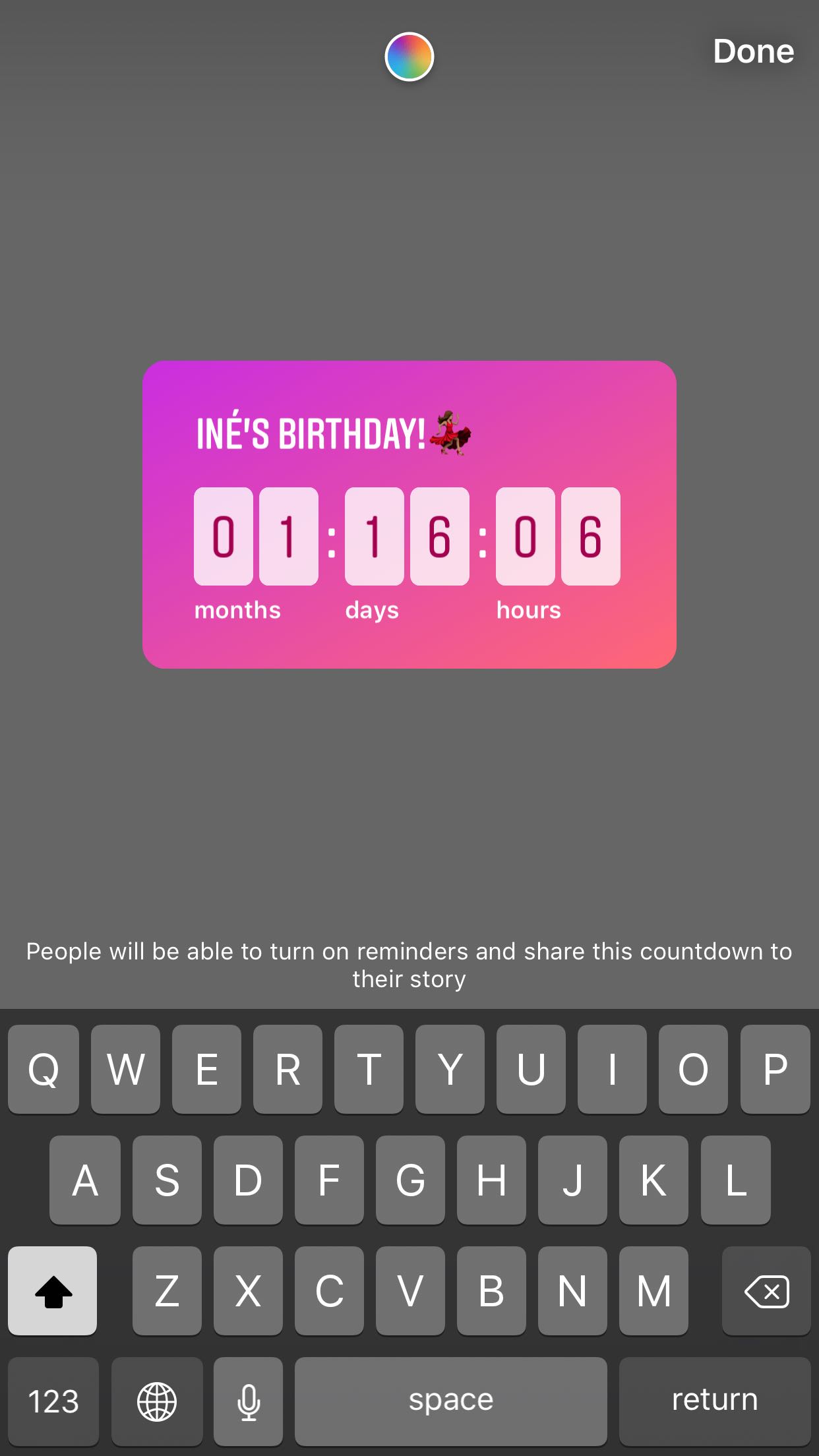Tap the space bar
Screen dimensions: 819x1456
pyautogui.click(x=450, y=1401)
